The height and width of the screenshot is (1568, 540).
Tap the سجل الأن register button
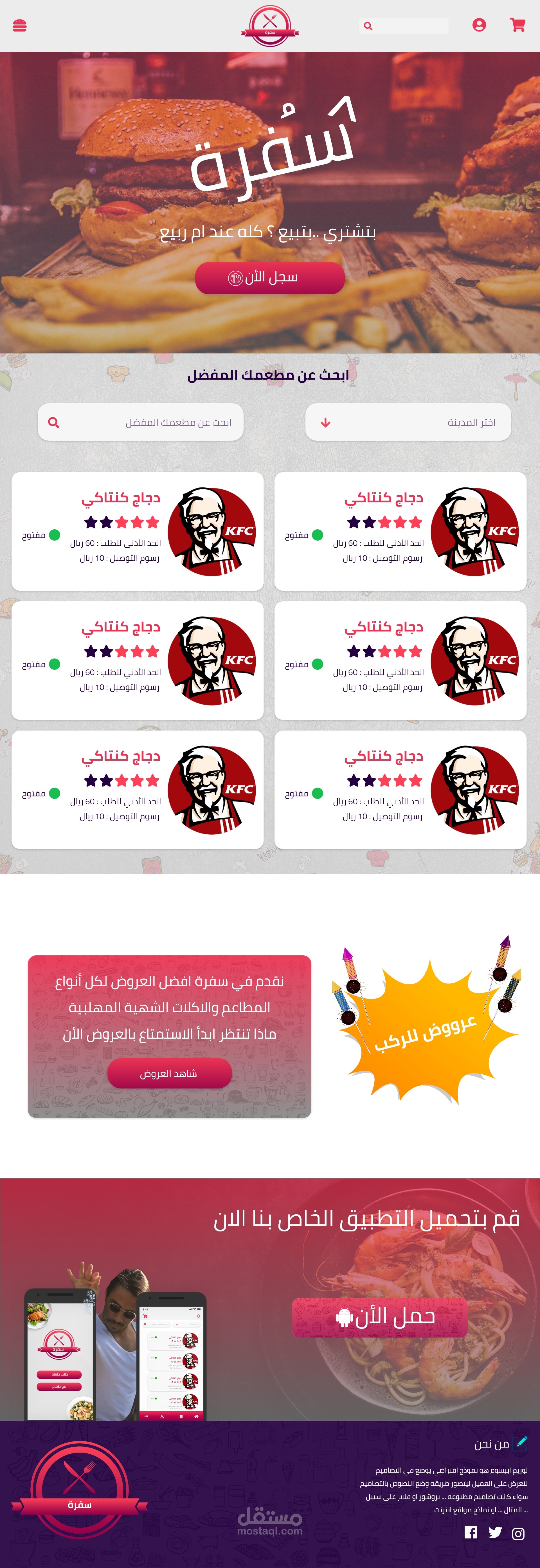(270, 278)
